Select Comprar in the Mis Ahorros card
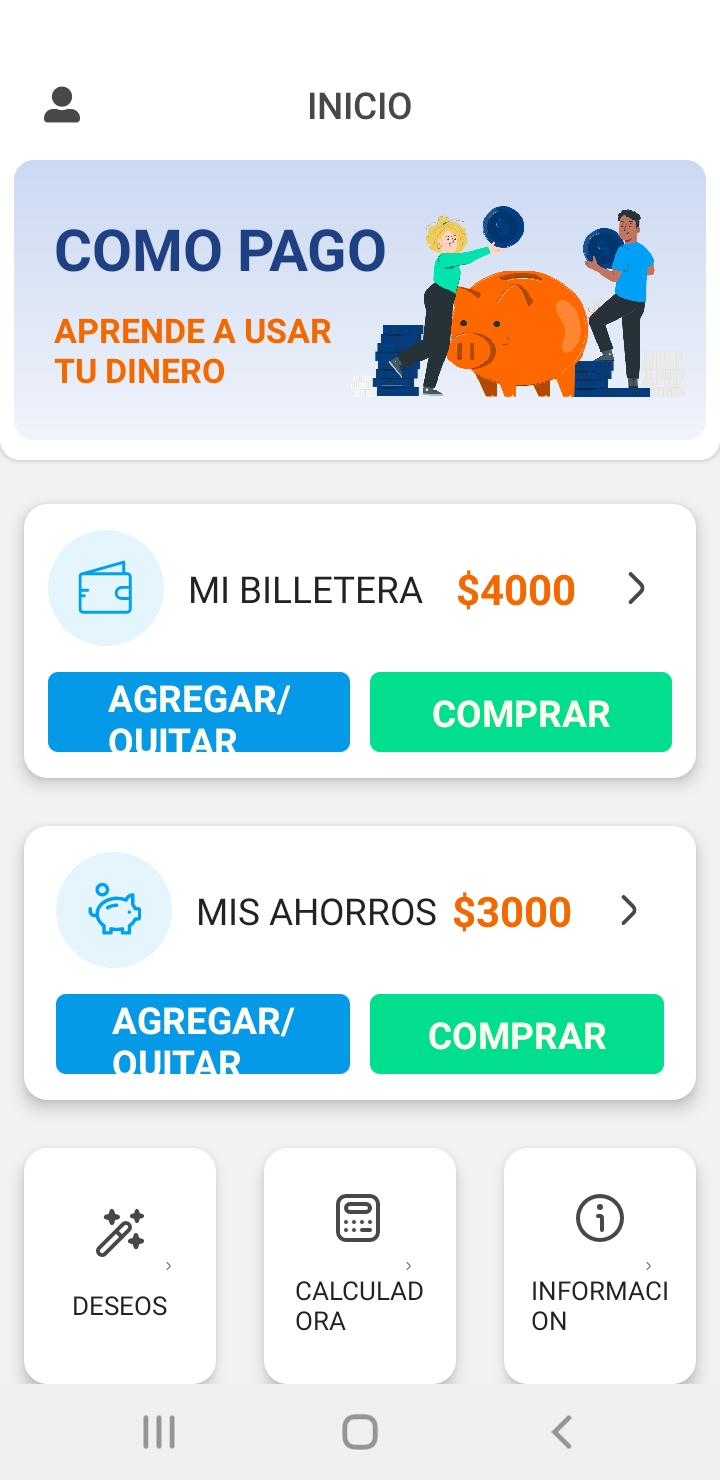This screenshot has width=720, height=1480. click(517, 1034)
